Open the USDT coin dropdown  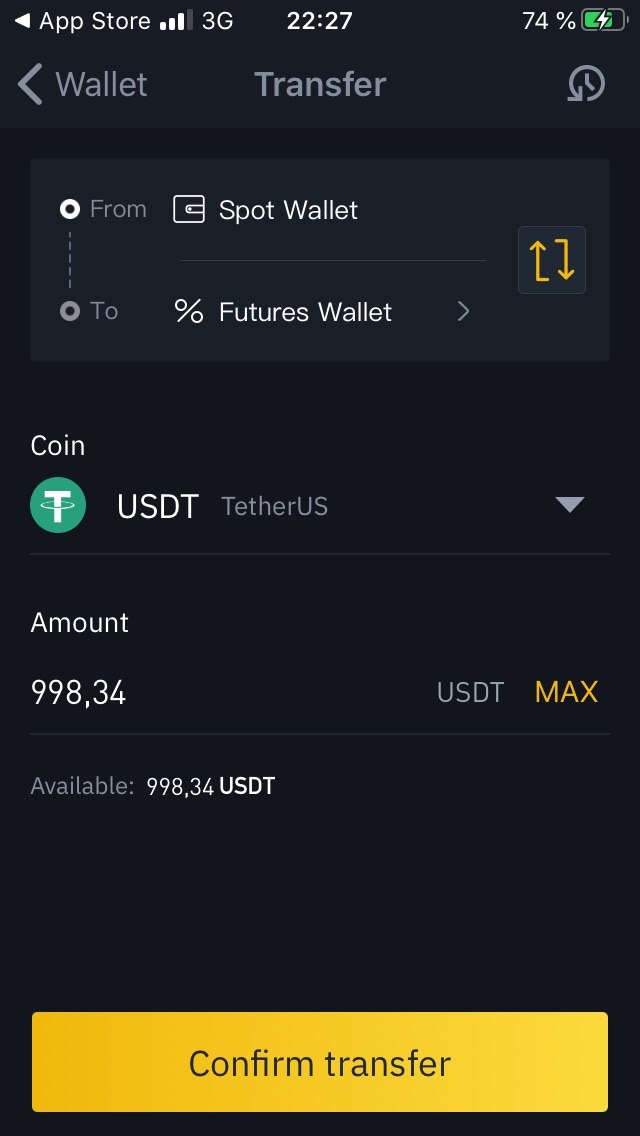click(320, 505)
